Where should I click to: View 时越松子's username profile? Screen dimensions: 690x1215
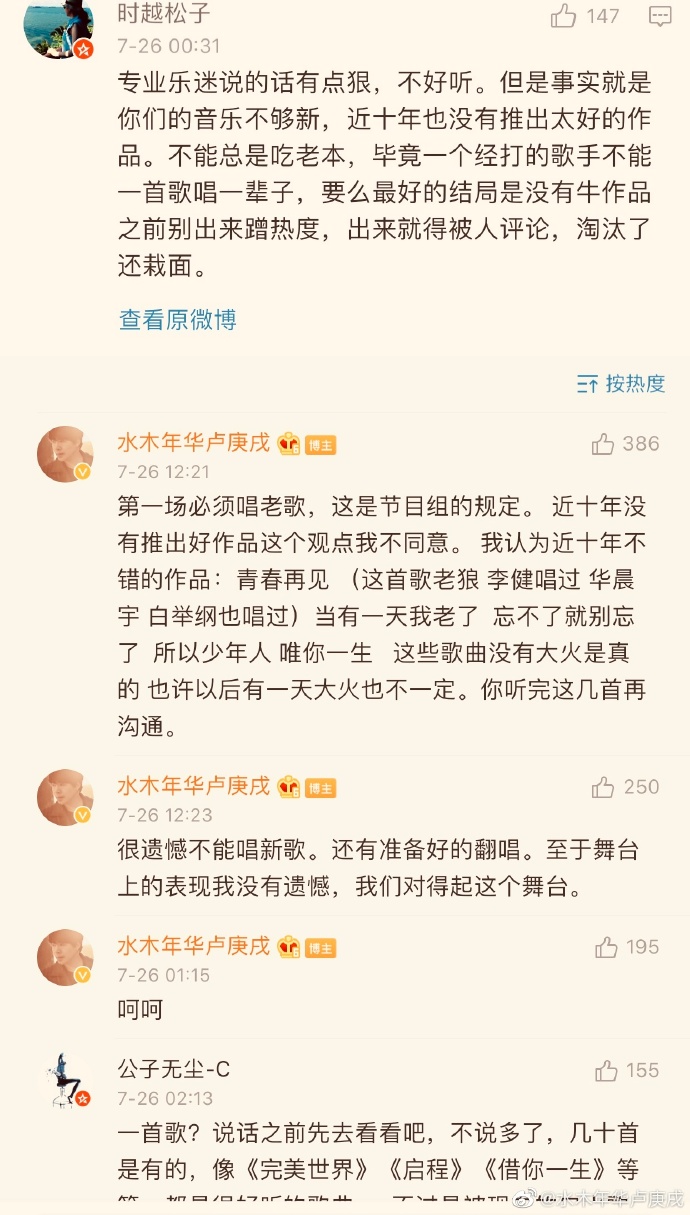[x=164, y=14]
